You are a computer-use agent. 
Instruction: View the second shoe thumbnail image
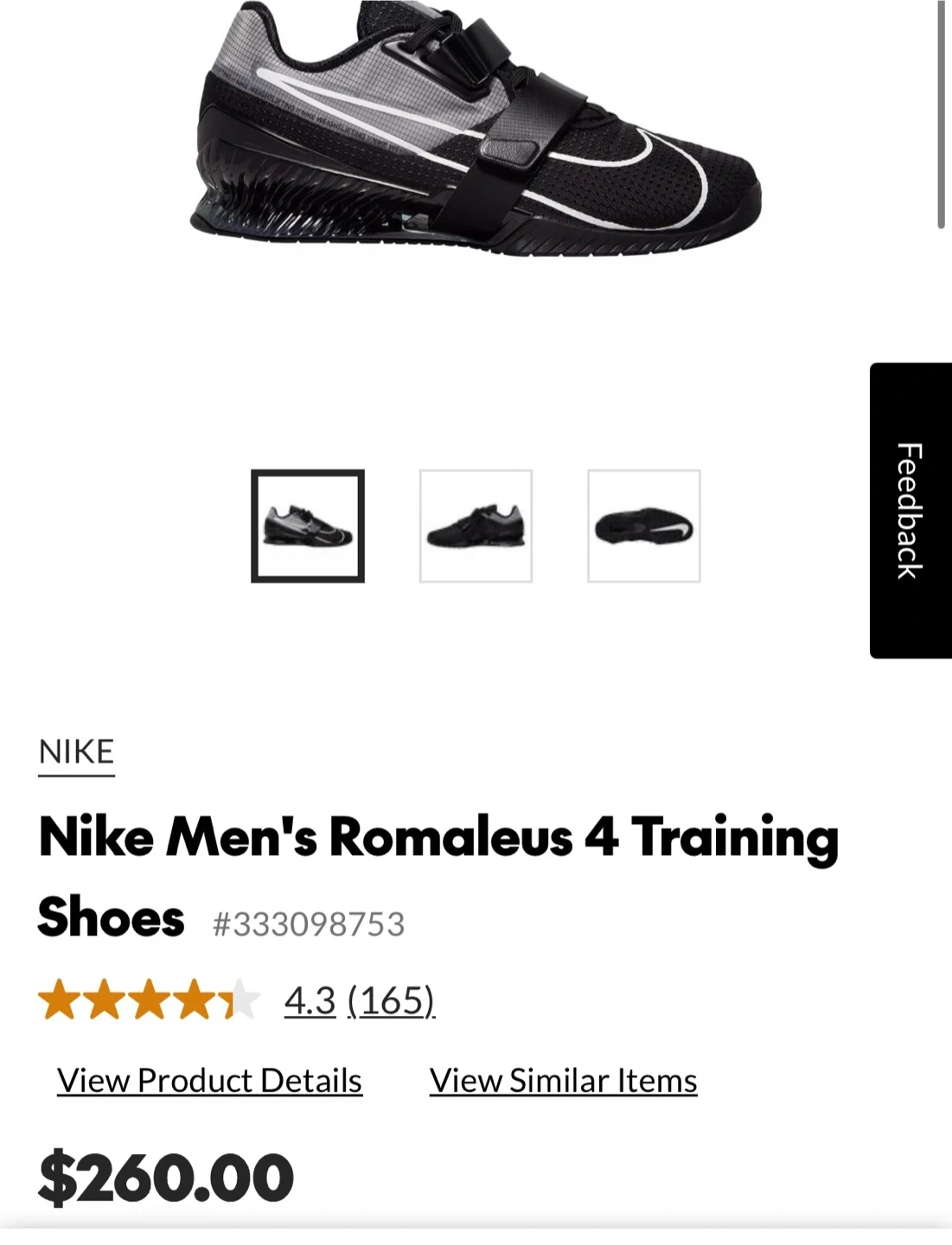(x=476, y=526)
